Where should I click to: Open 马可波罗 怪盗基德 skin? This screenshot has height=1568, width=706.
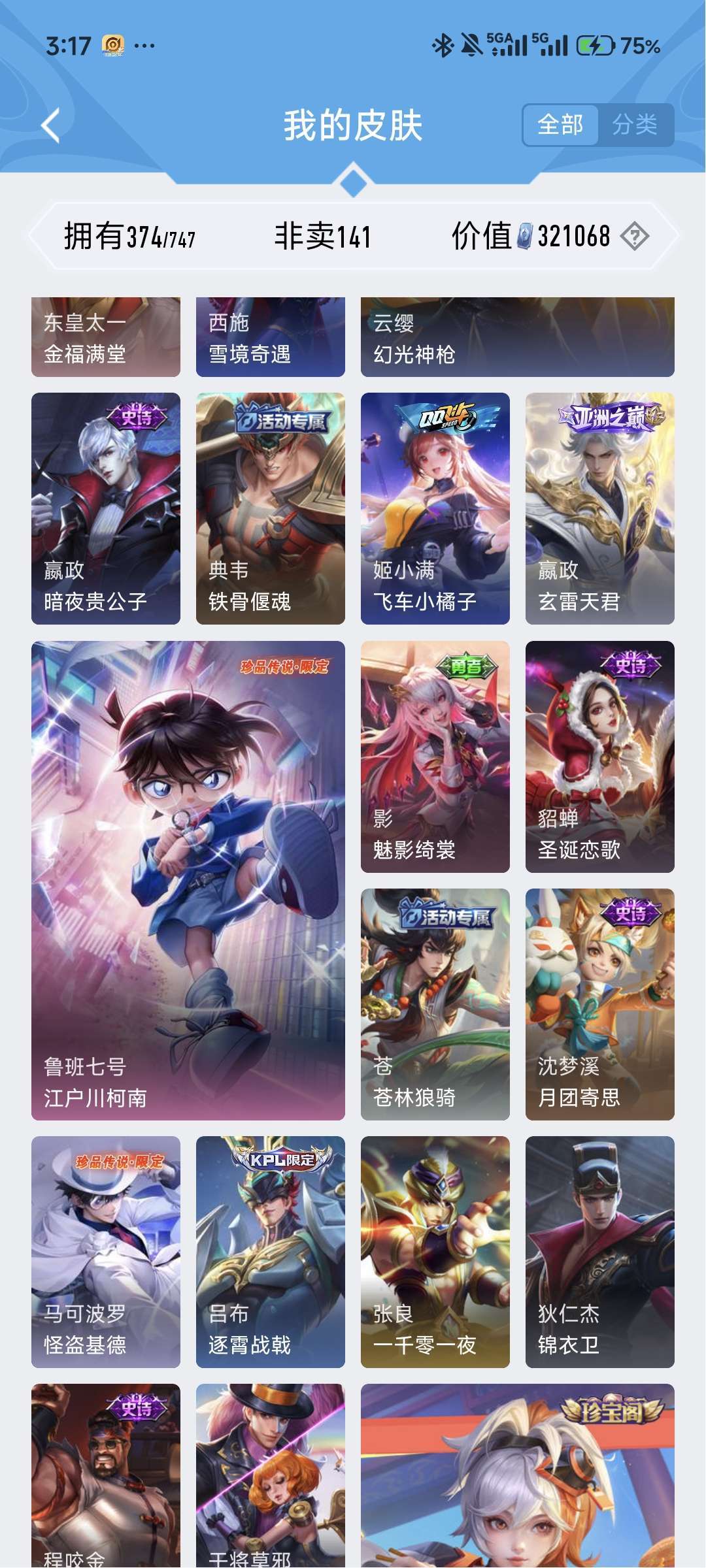(x=106, y=1252)
